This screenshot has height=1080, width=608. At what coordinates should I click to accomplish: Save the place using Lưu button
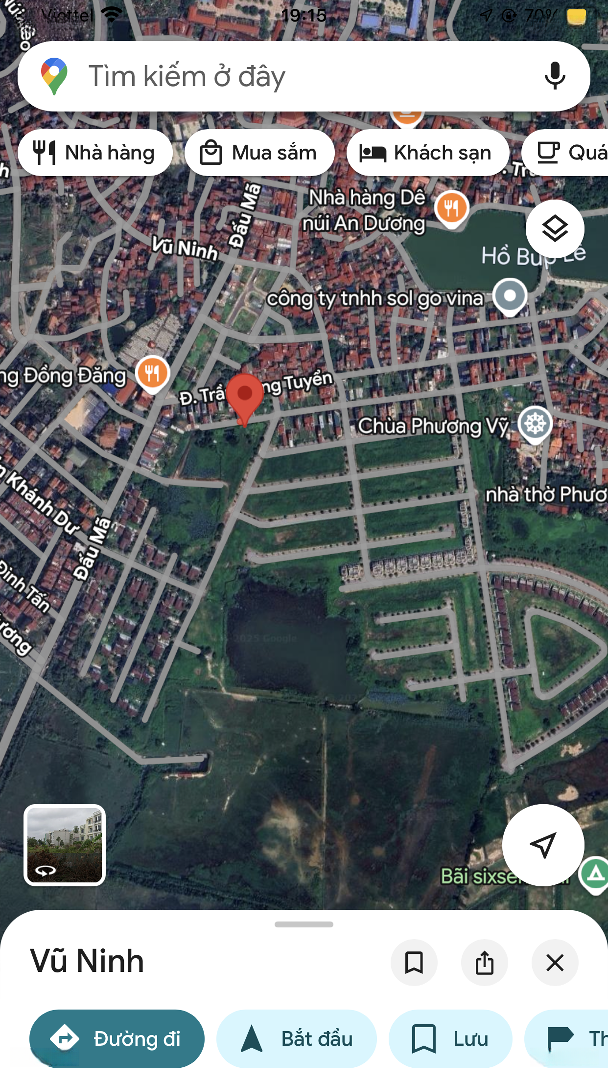click(450, 1039)
